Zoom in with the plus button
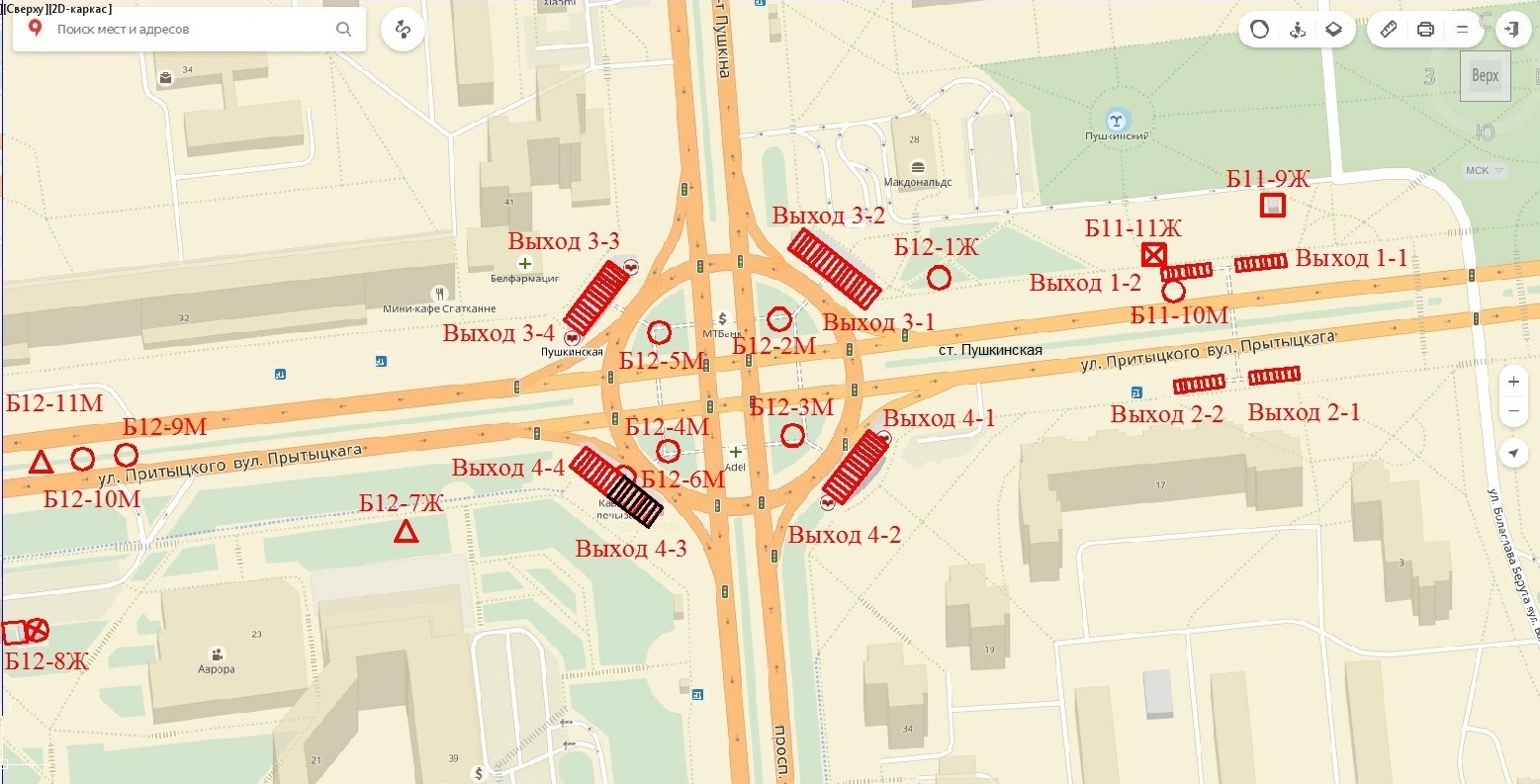 (1513, 382)
